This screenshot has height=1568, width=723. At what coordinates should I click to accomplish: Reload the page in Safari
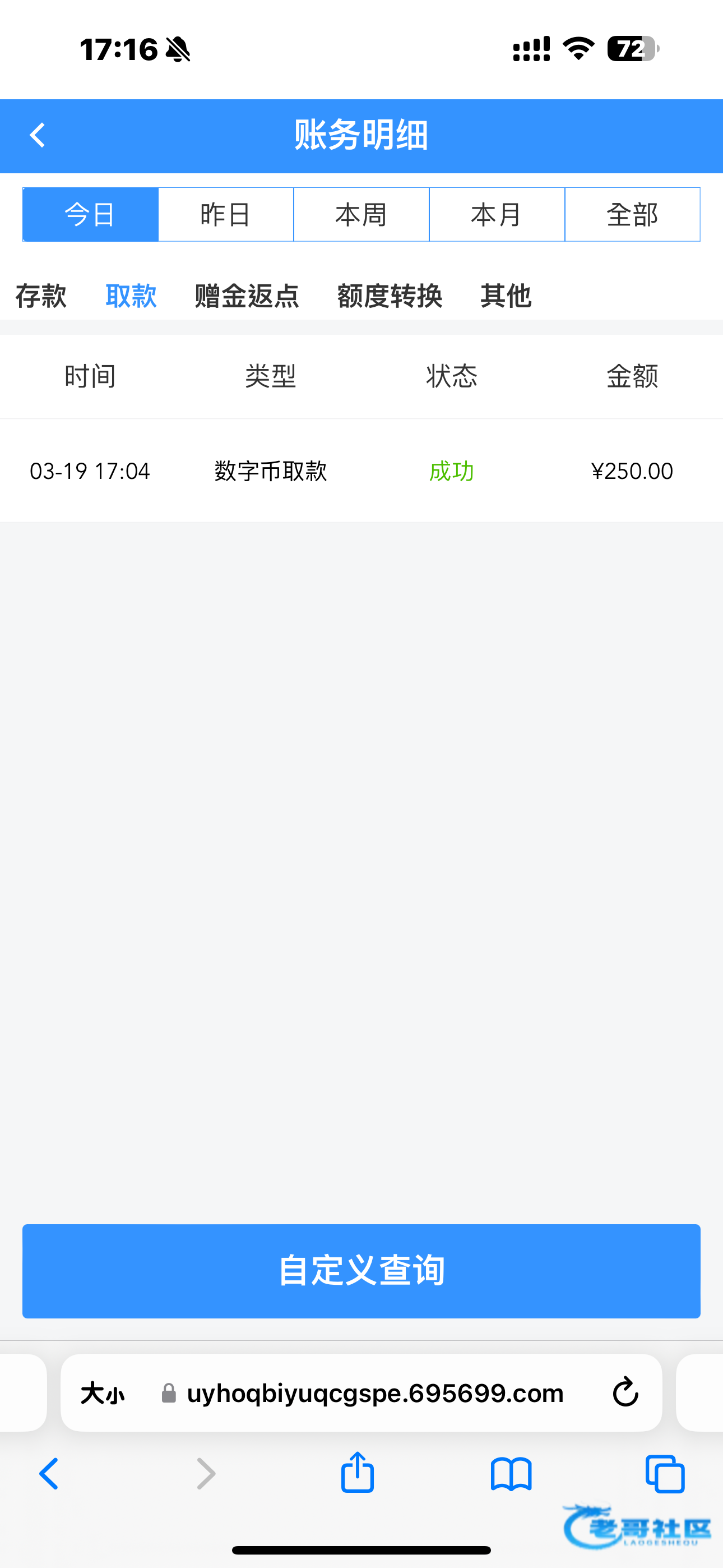[x=625, y=1392]
